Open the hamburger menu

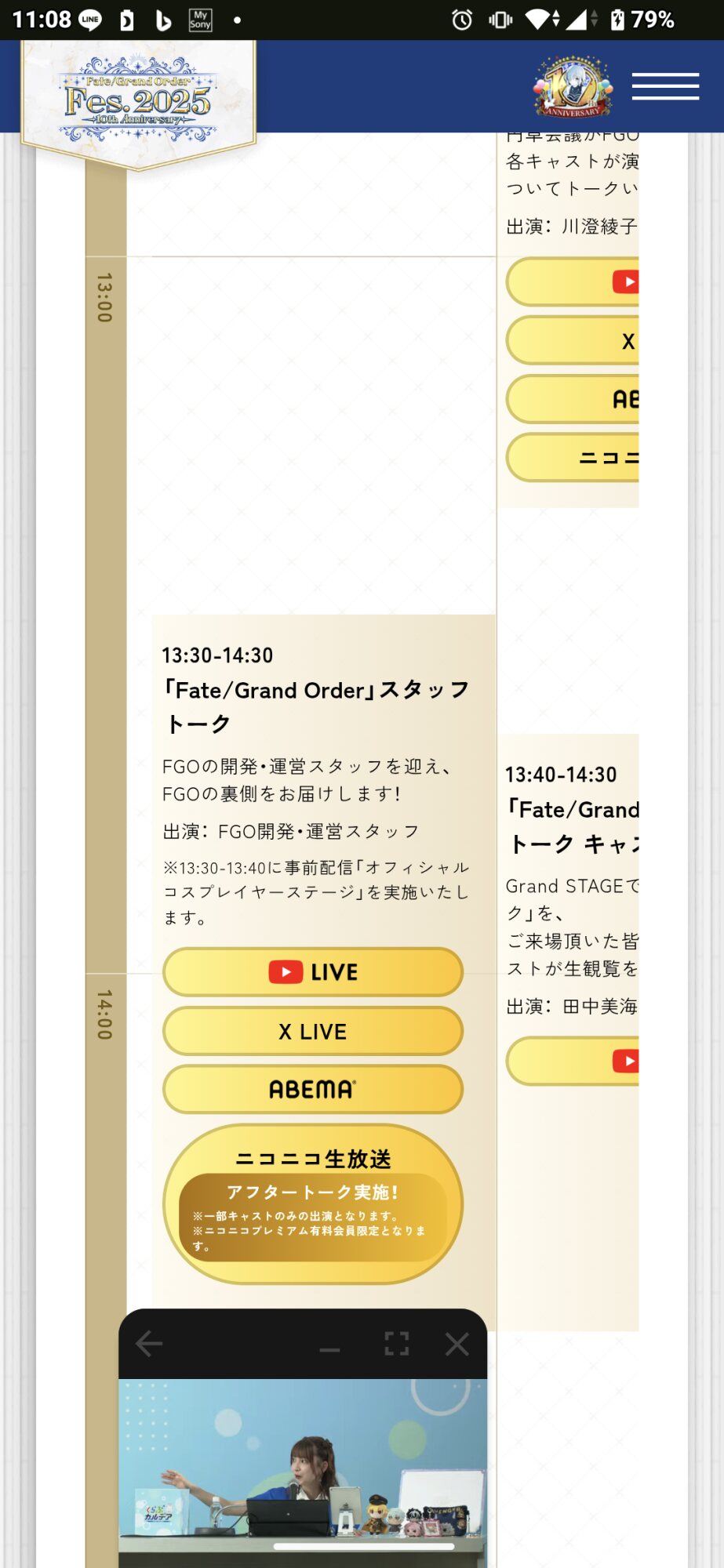665,86
